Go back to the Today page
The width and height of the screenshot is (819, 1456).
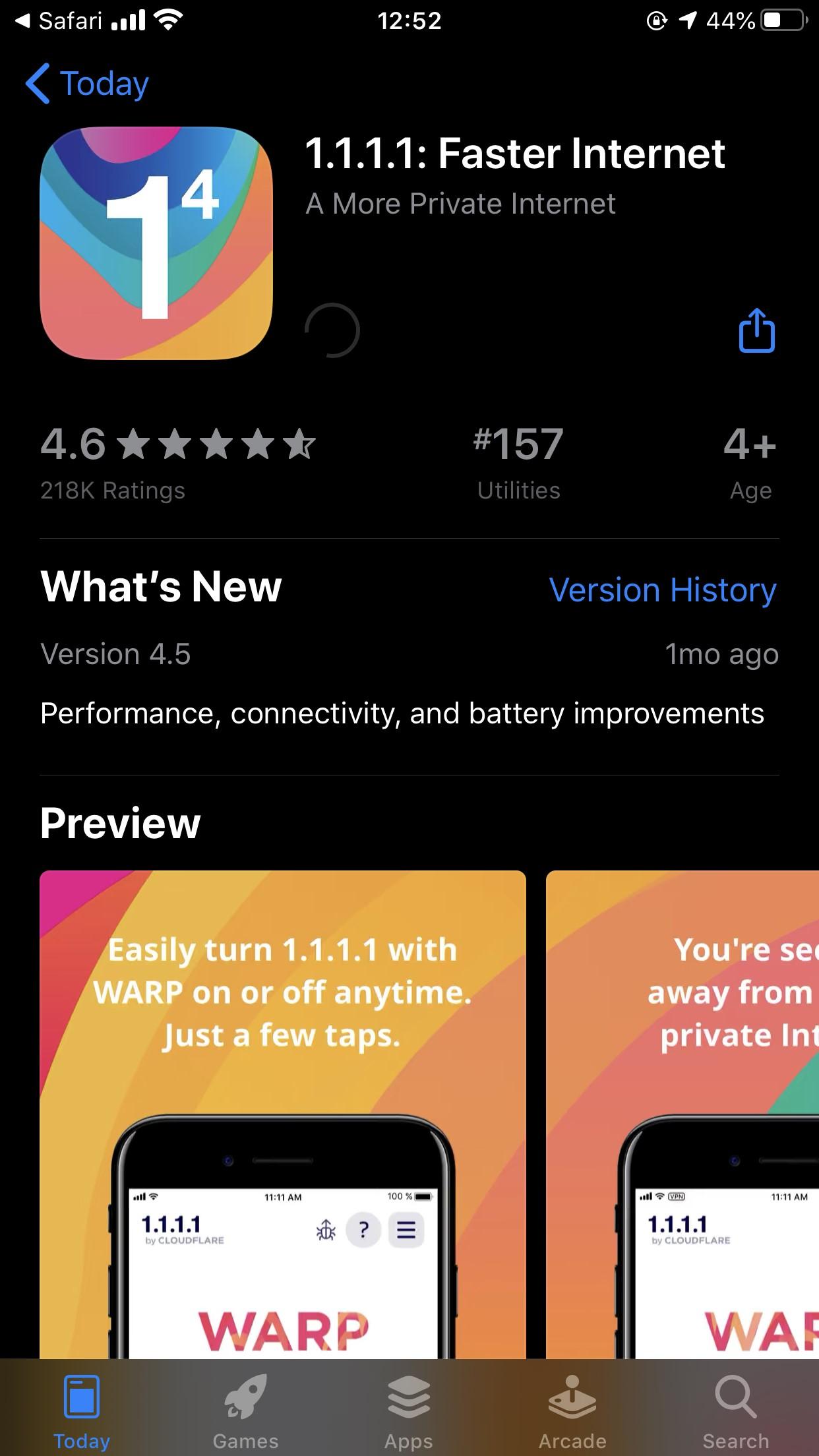[88, 84]
